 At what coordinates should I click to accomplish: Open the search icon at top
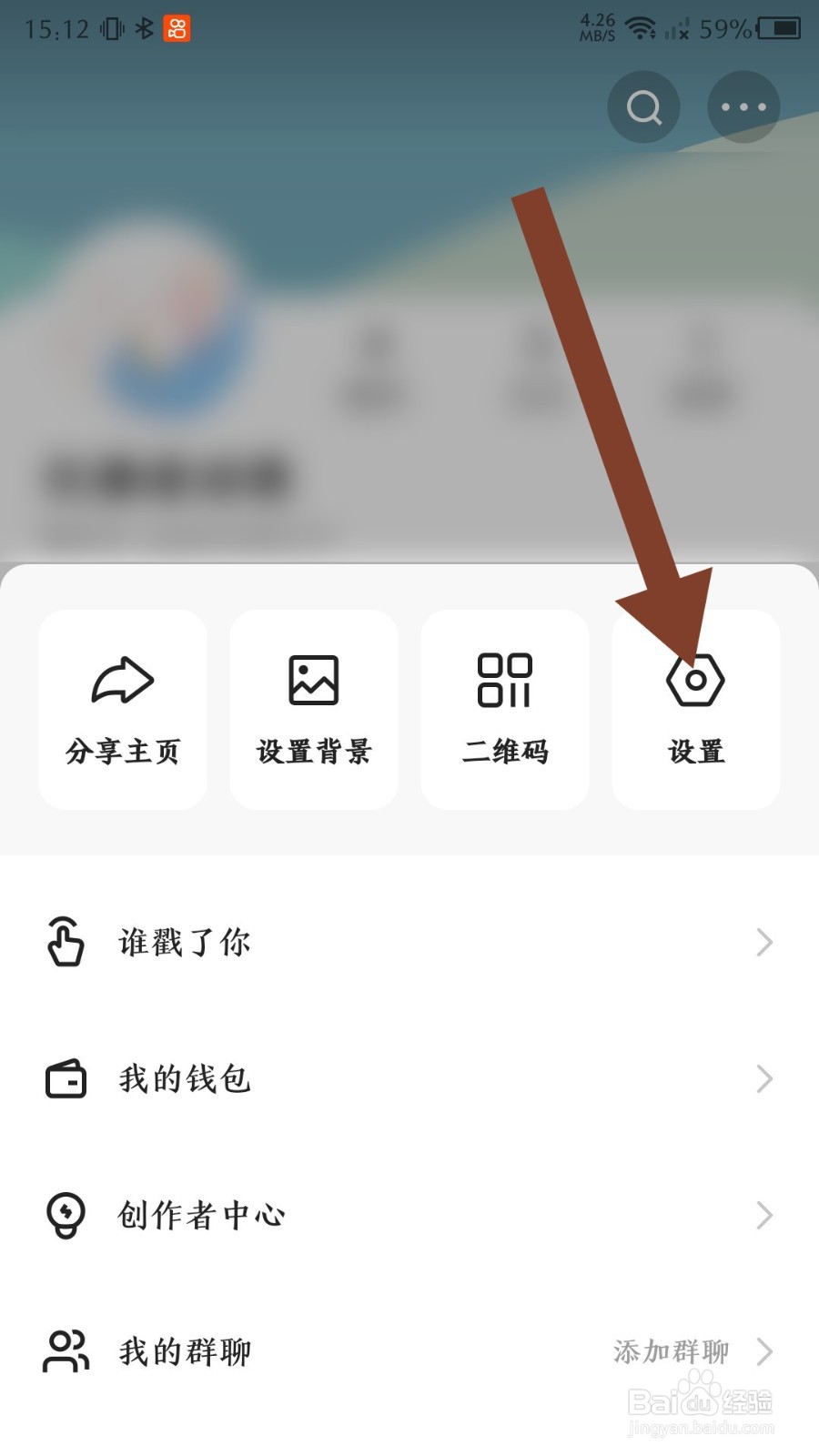point(642,106)
